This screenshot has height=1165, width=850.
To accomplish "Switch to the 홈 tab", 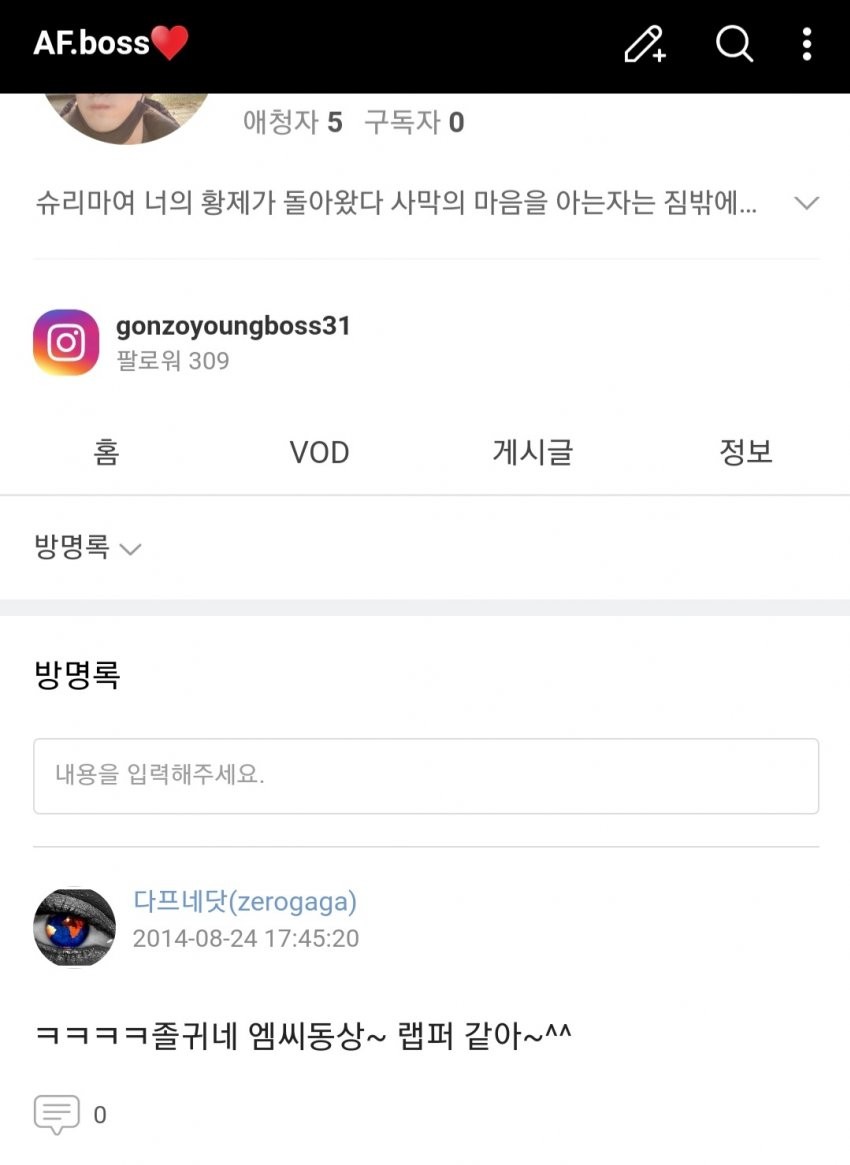I will (107, 452).
